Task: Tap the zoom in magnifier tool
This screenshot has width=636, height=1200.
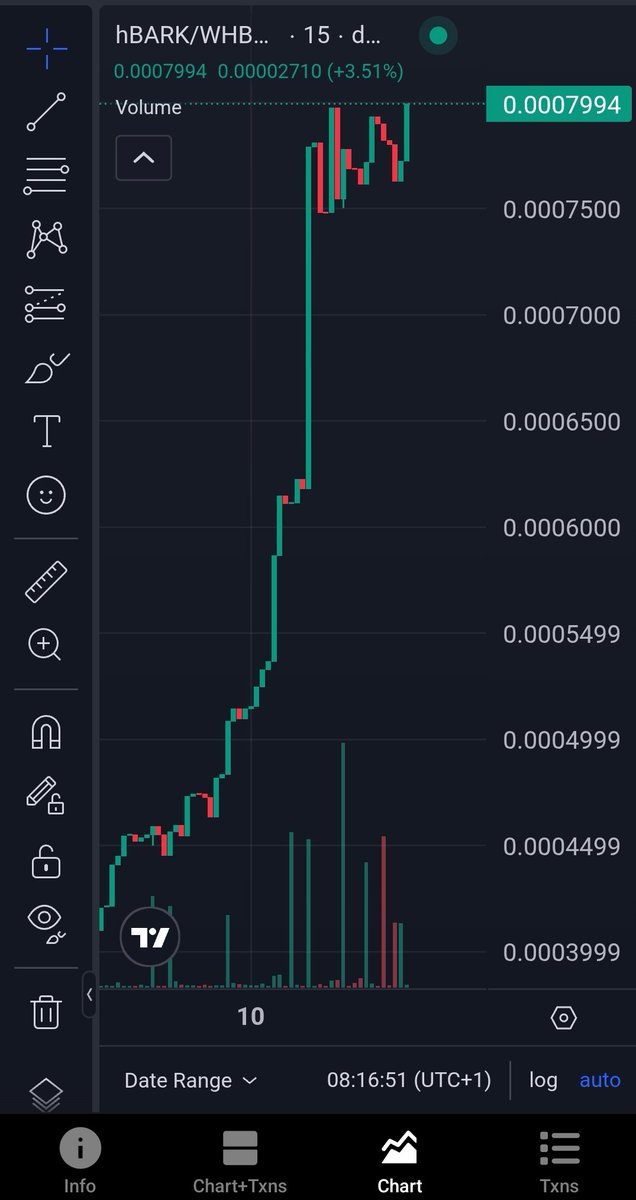Action: coord(46,645)
